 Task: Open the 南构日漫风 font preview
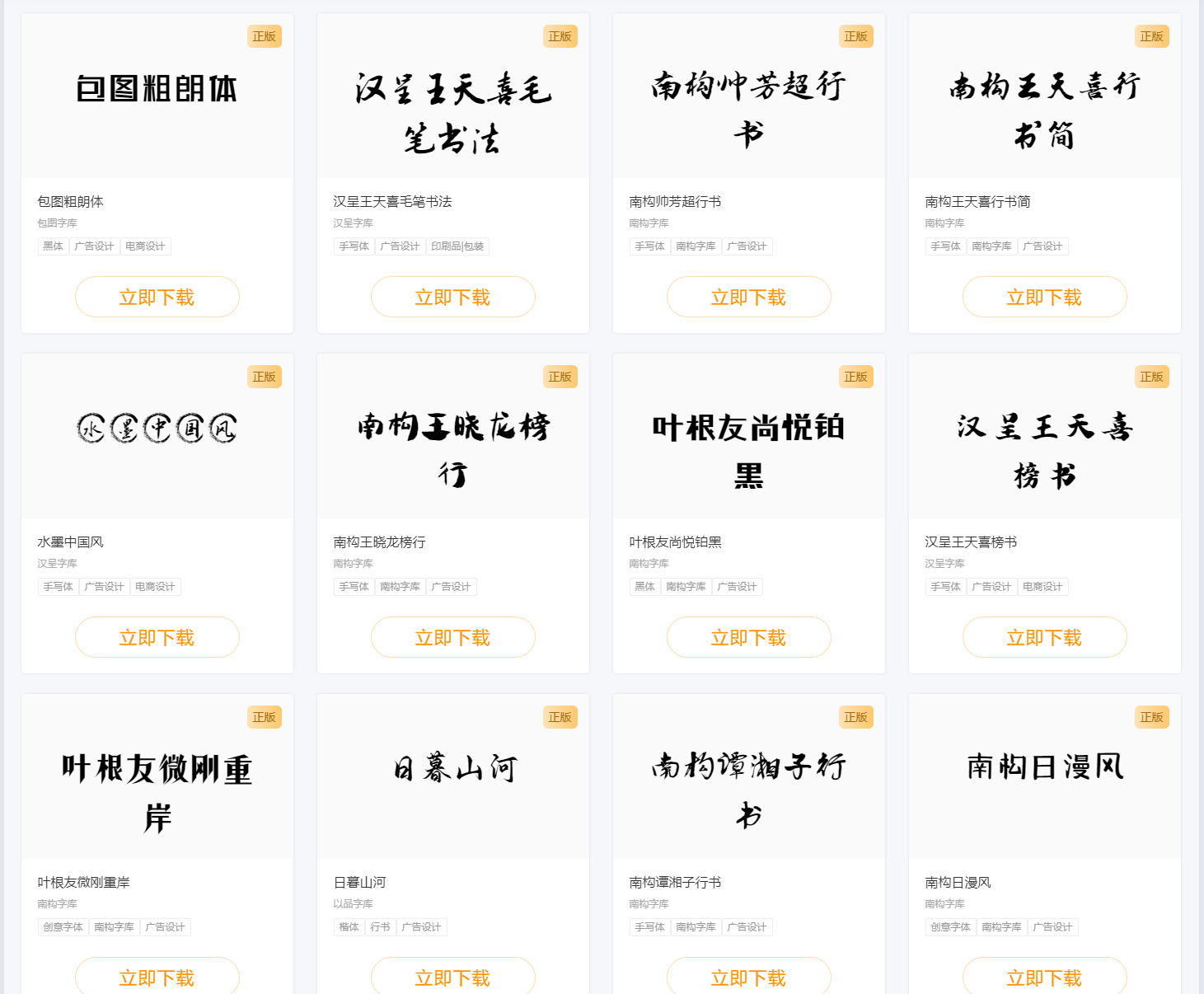click(1044, 775)
